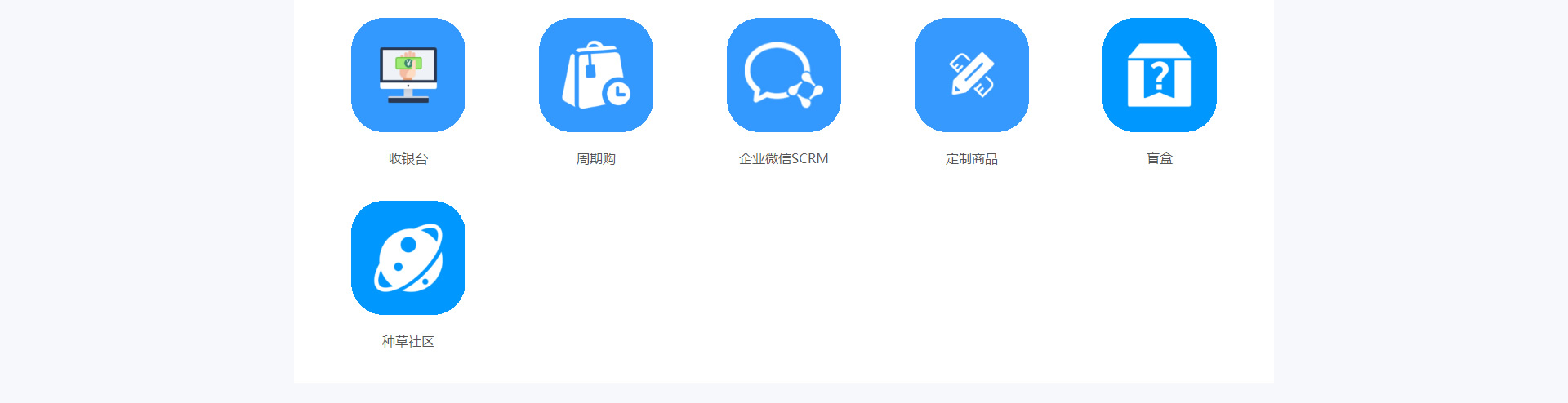Image resolution: width=1568 pixels, height=403 pixels.
Task: Open the 盲盒 blind box app
Action: coord(1160,75)
